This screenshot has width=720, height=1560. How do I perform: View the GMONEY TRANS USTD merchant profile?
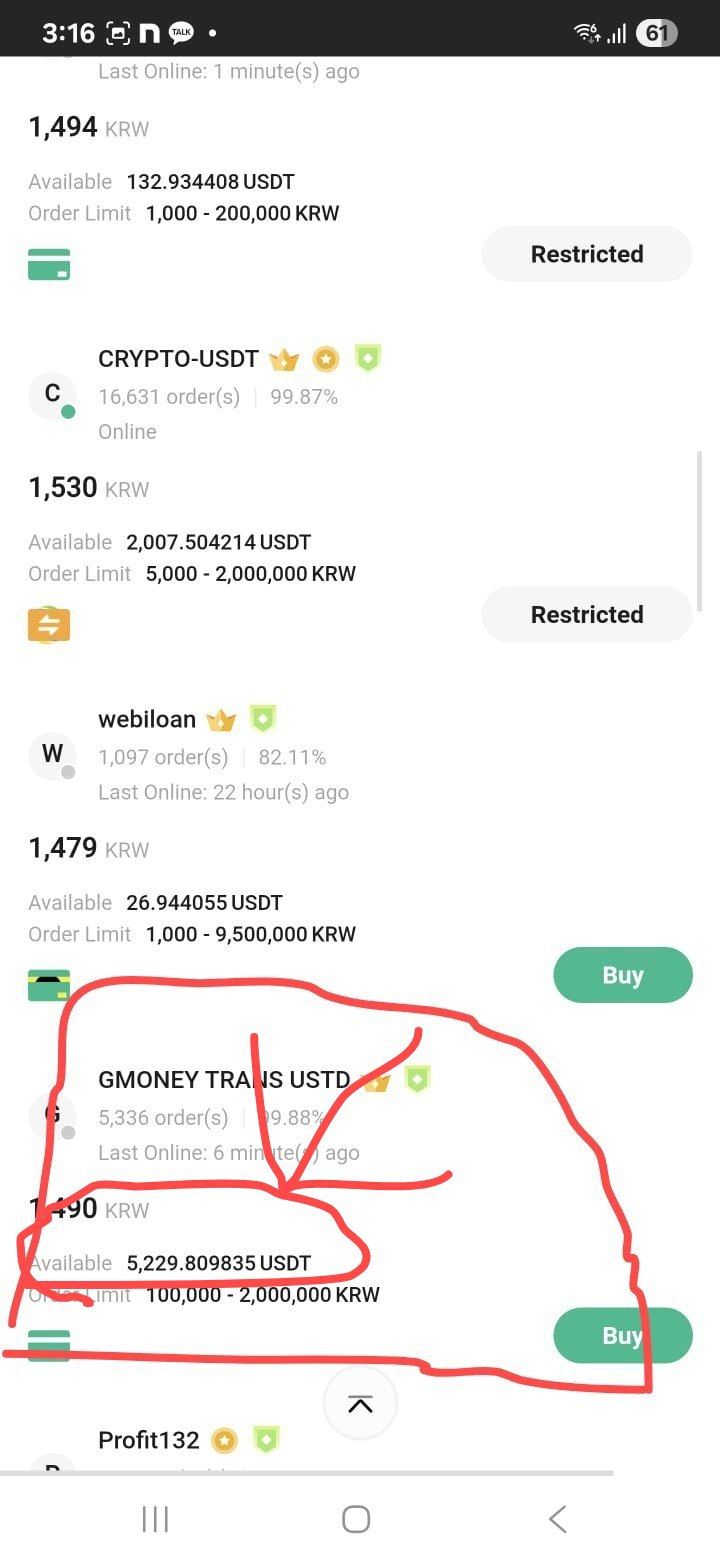pyautogui.click(x=224, y=1080)
